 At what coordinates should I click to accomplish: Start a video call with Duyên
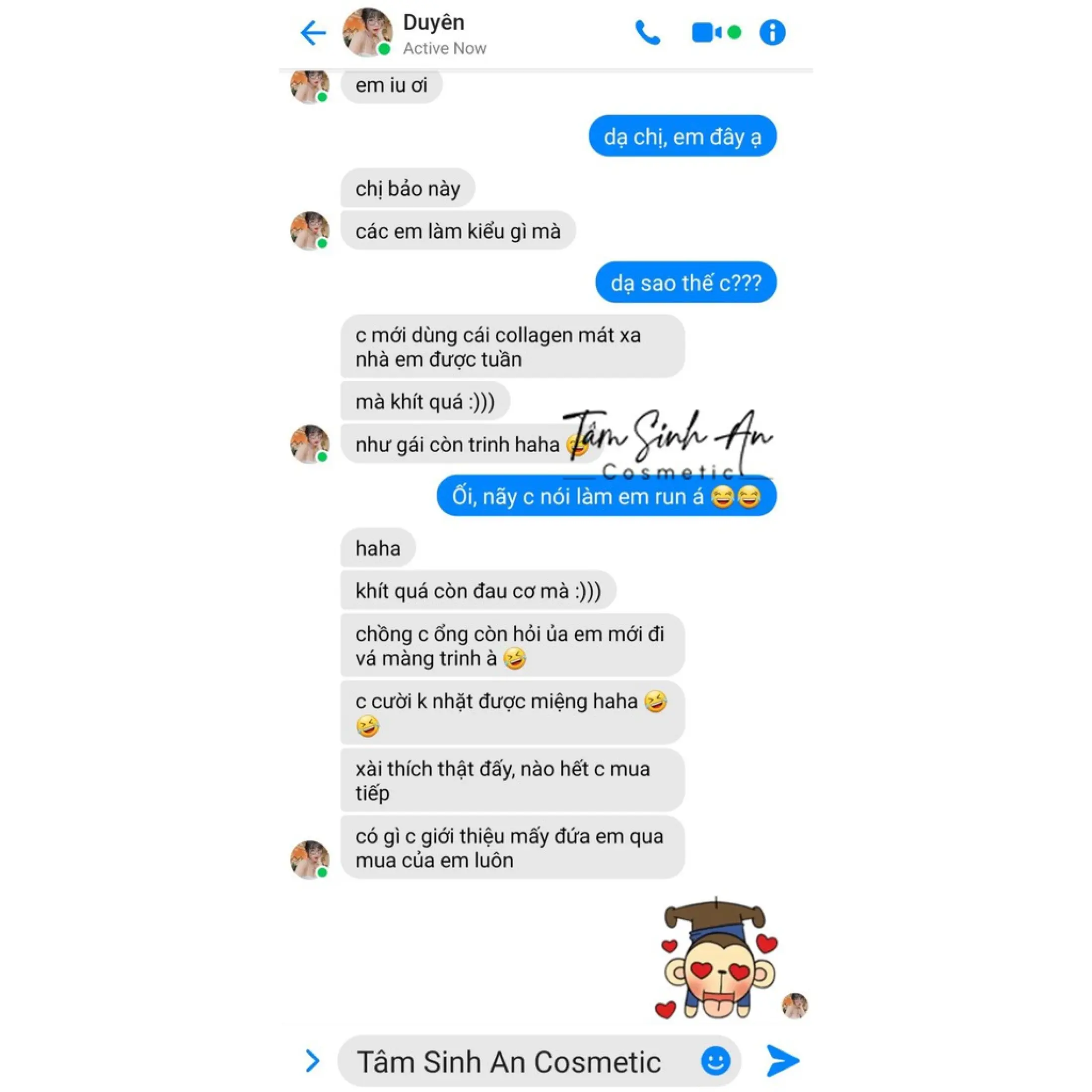point(706,33)
